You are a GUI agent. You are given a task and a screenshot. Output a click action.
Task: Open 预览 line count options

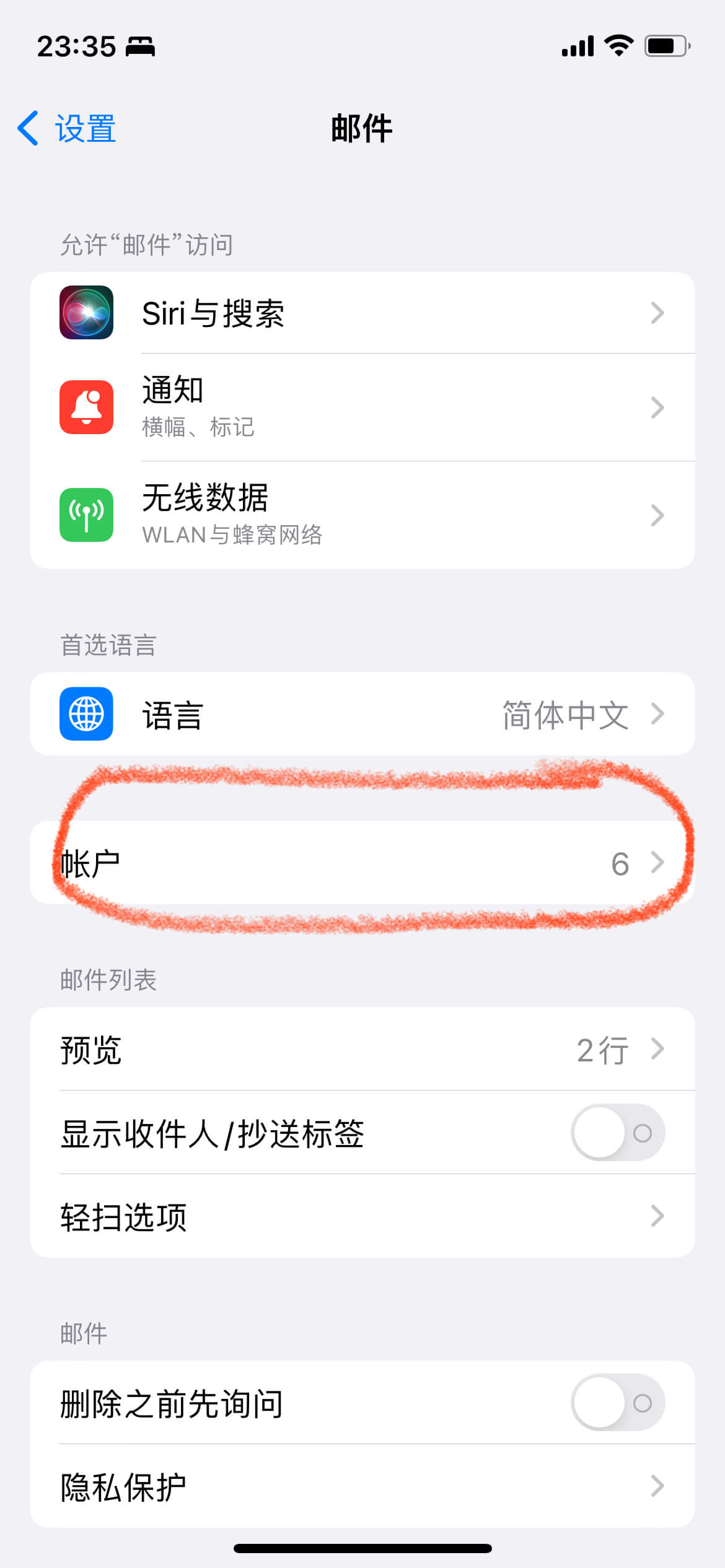click(362, 1049)
